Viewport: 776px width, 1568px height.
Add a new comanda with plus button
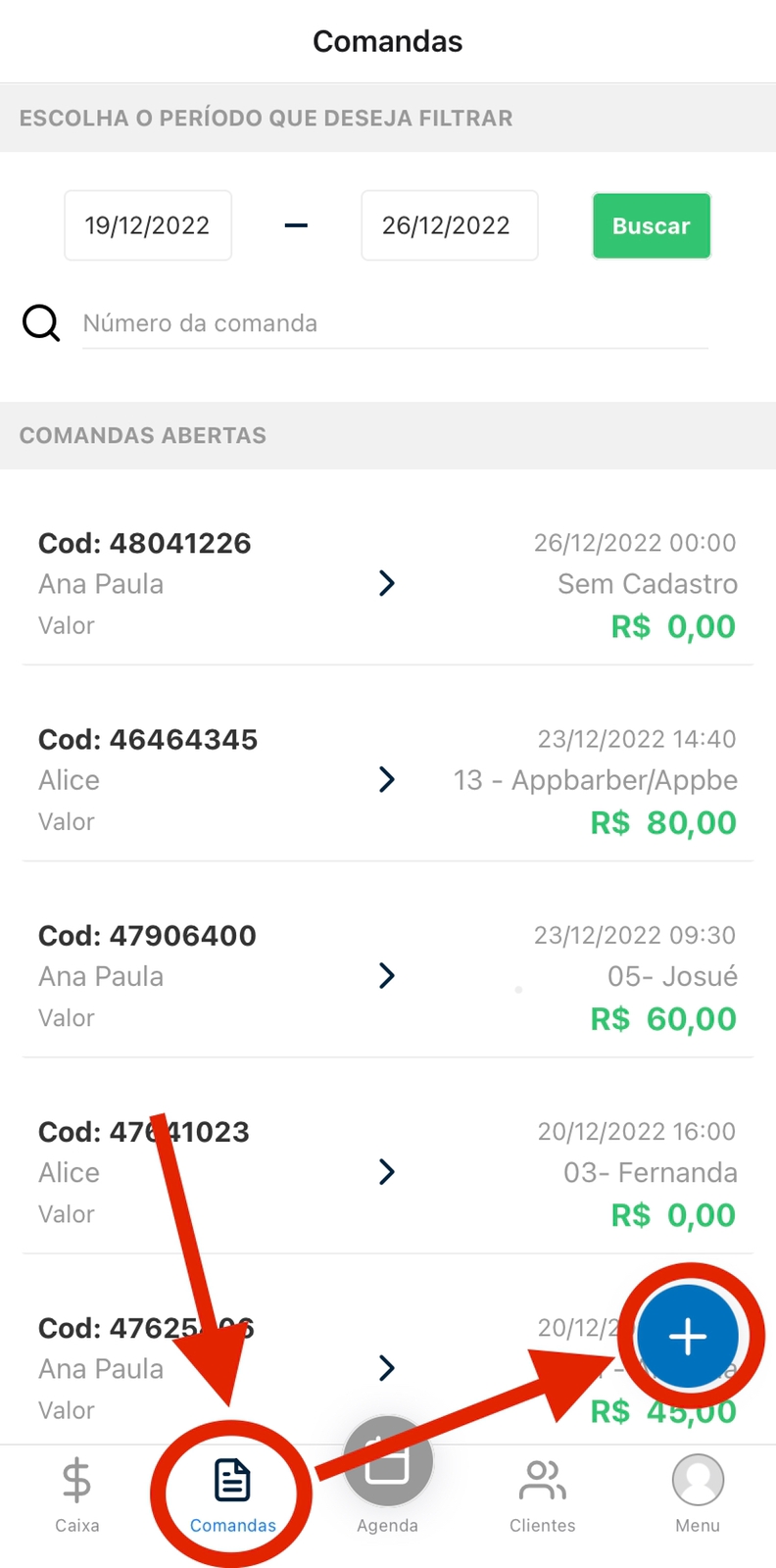tap(687, 1336)
